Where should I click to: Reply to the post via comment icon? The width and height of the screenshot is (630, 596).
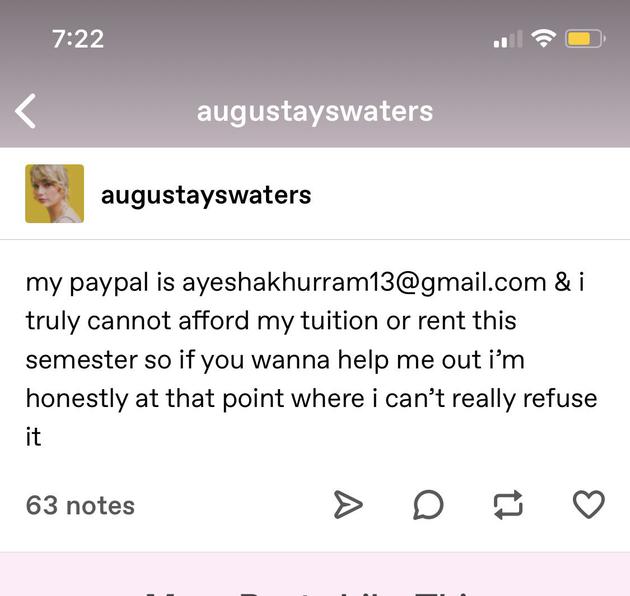[x=428, y=505]
